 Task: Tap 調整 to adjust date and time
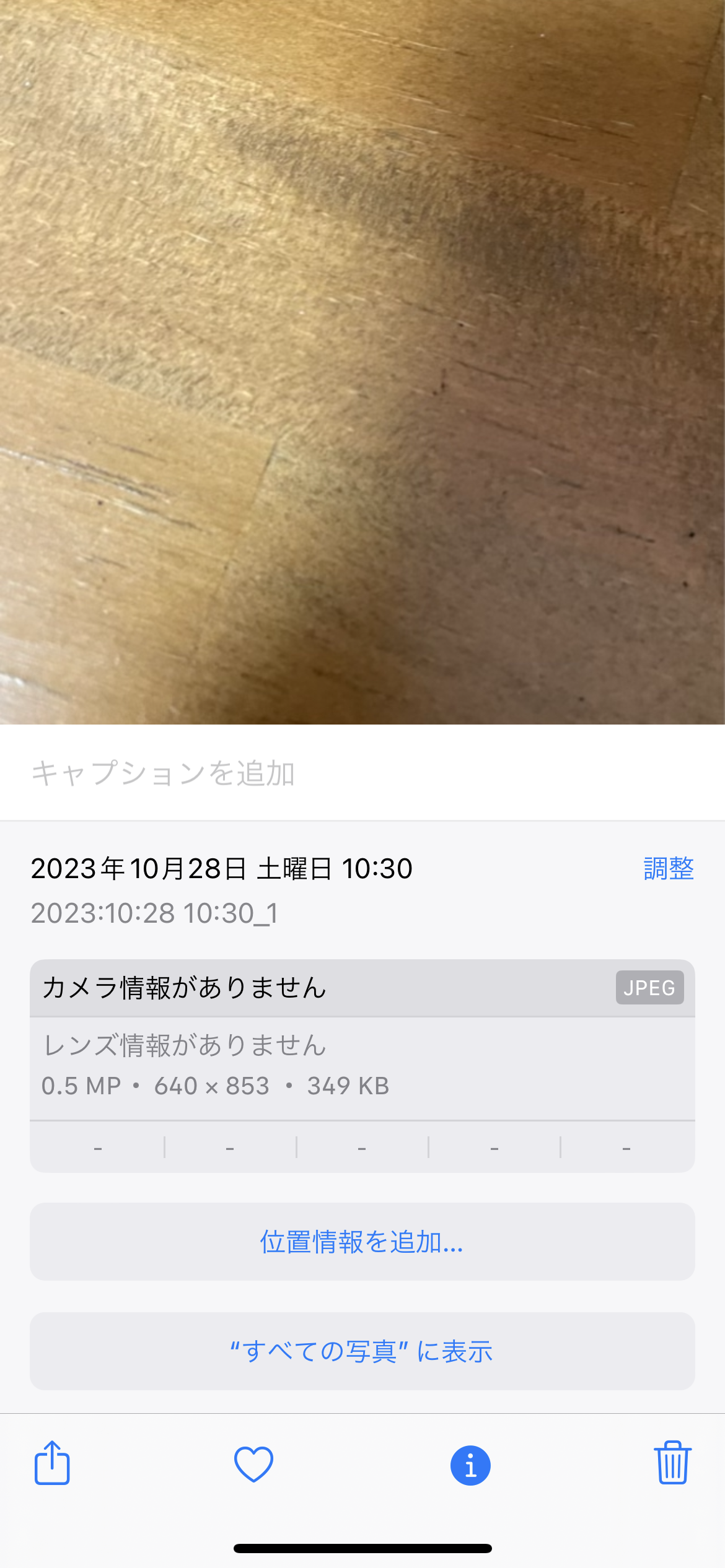(x=668, y=868)
